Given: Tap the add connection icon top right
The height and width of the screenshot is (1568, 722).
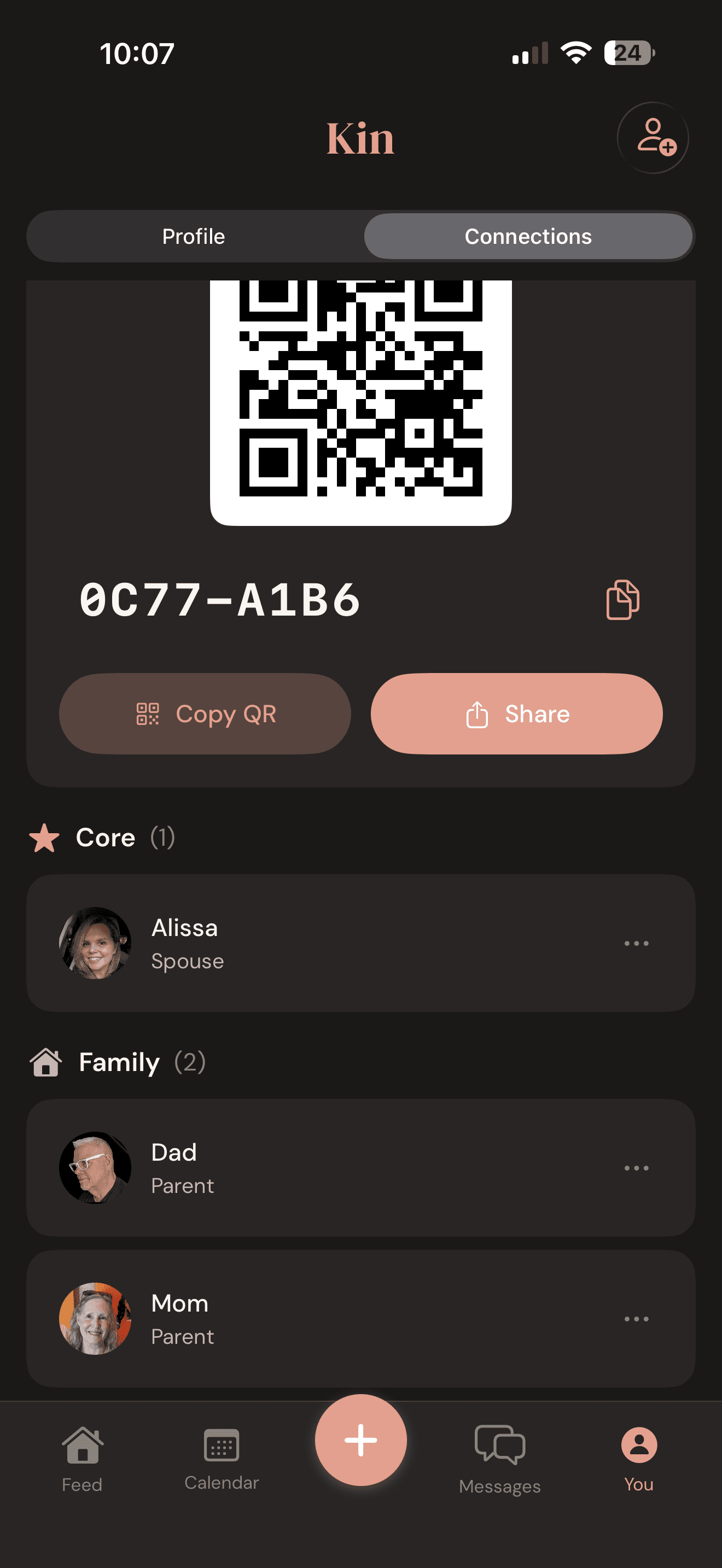Looking at the screenshot, I should (653, 138).
